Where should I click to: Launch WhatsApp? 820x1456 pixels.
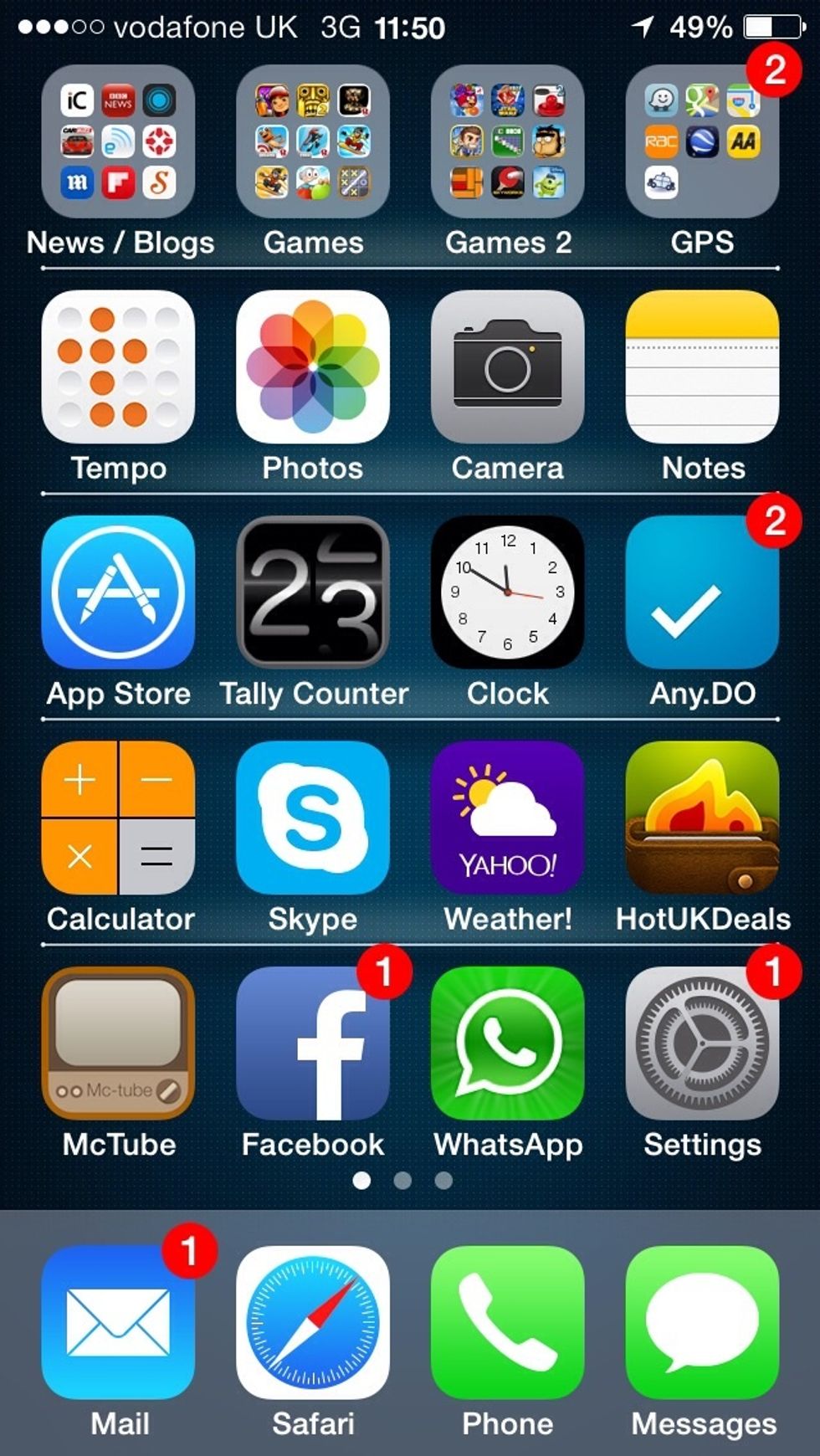coord(507,1043)
